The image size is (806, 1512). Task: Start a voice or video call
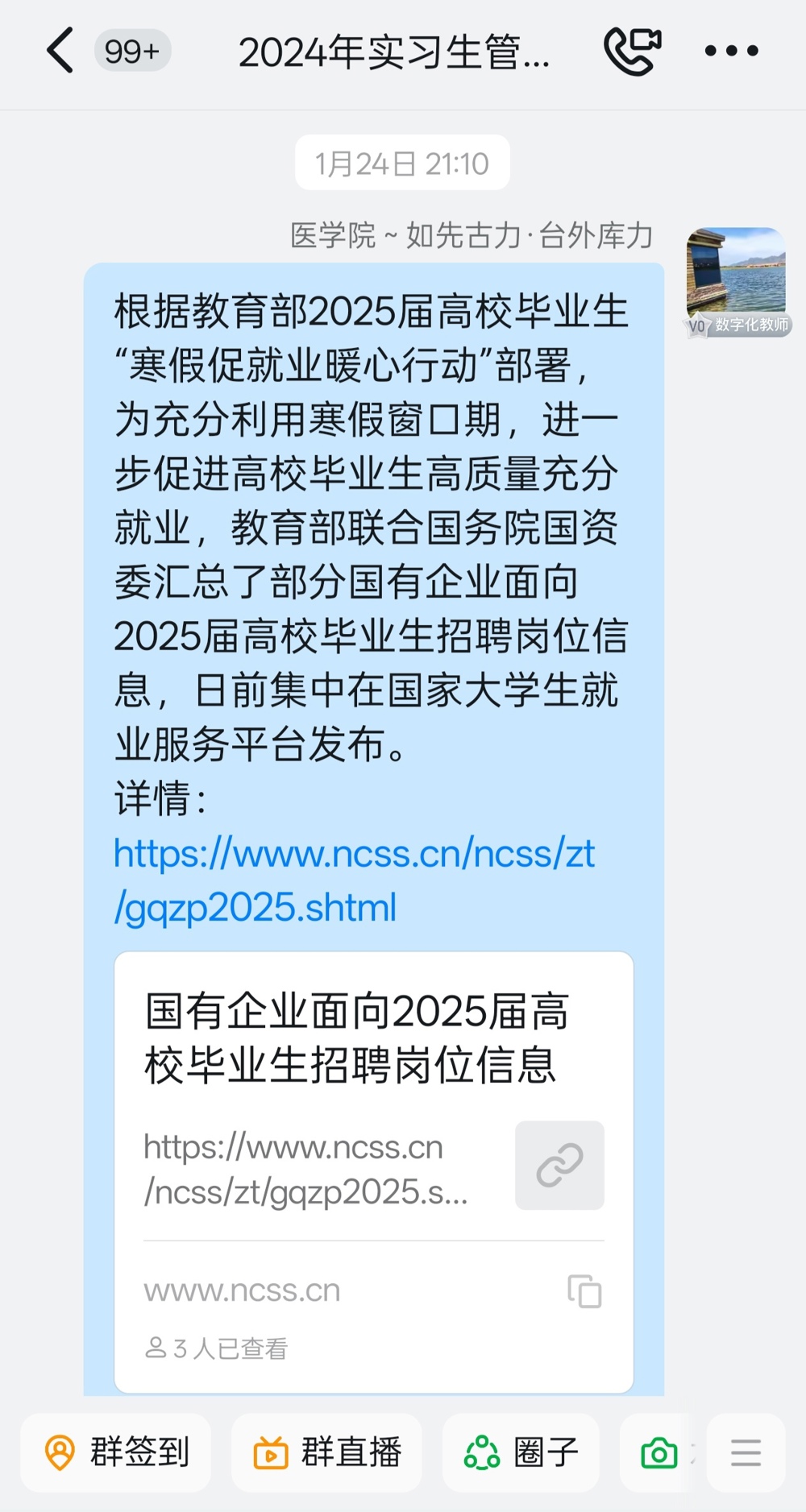click(633, 51)
